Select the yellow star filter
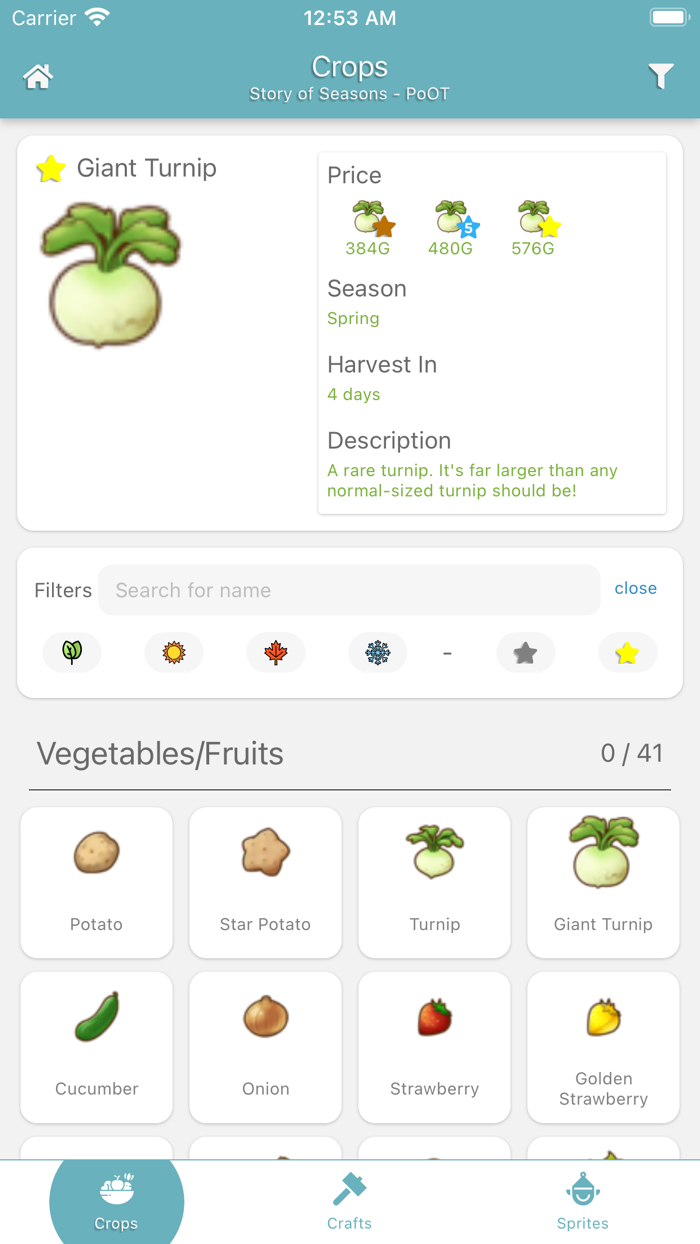 (x=627, y=653)
